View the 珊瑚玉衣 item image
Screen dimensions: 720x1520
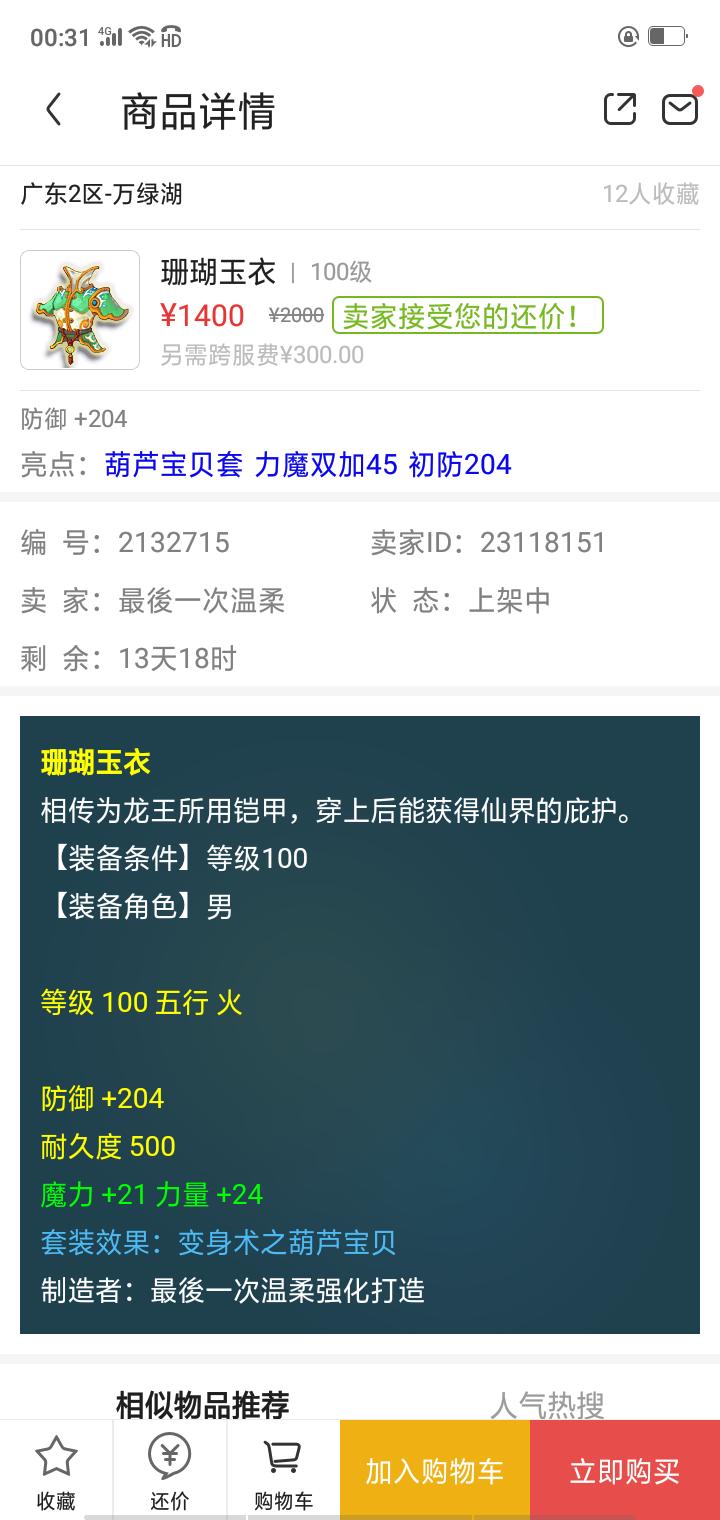80,310
